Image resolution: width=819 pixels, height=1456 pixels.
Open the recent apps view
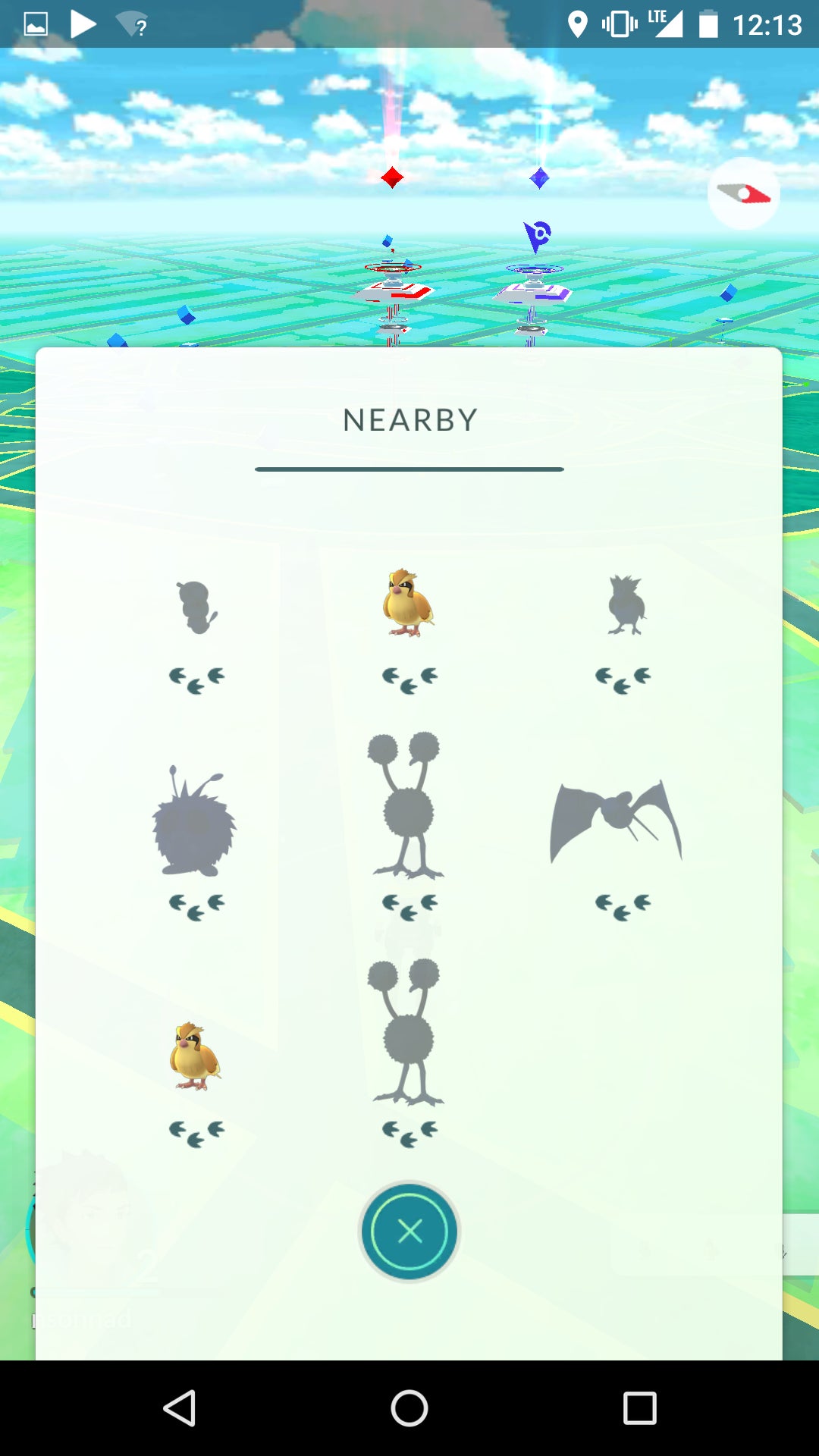[x=639, y=1408]
